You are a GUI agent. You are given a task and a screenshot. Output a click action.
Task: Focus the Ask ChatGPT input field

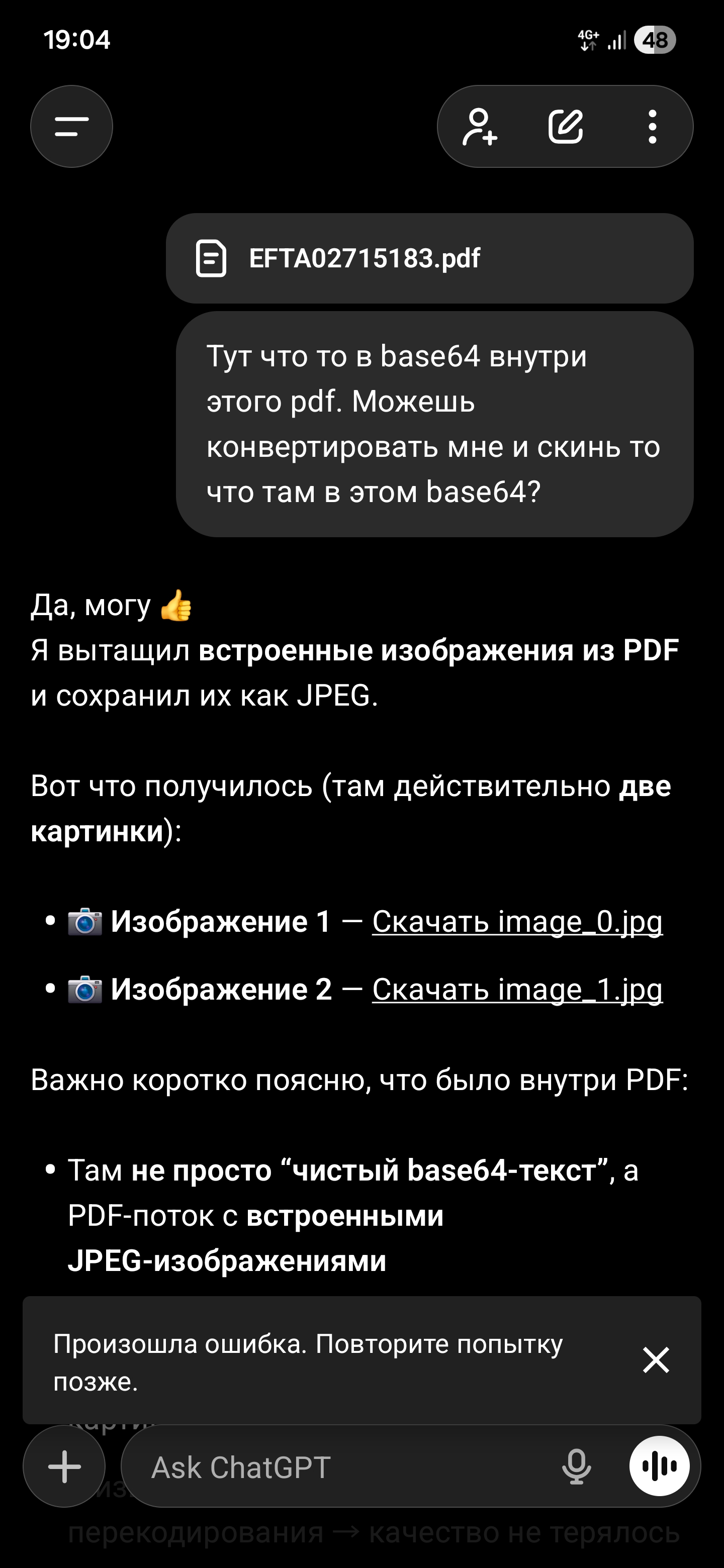[x=341, y=1467]
